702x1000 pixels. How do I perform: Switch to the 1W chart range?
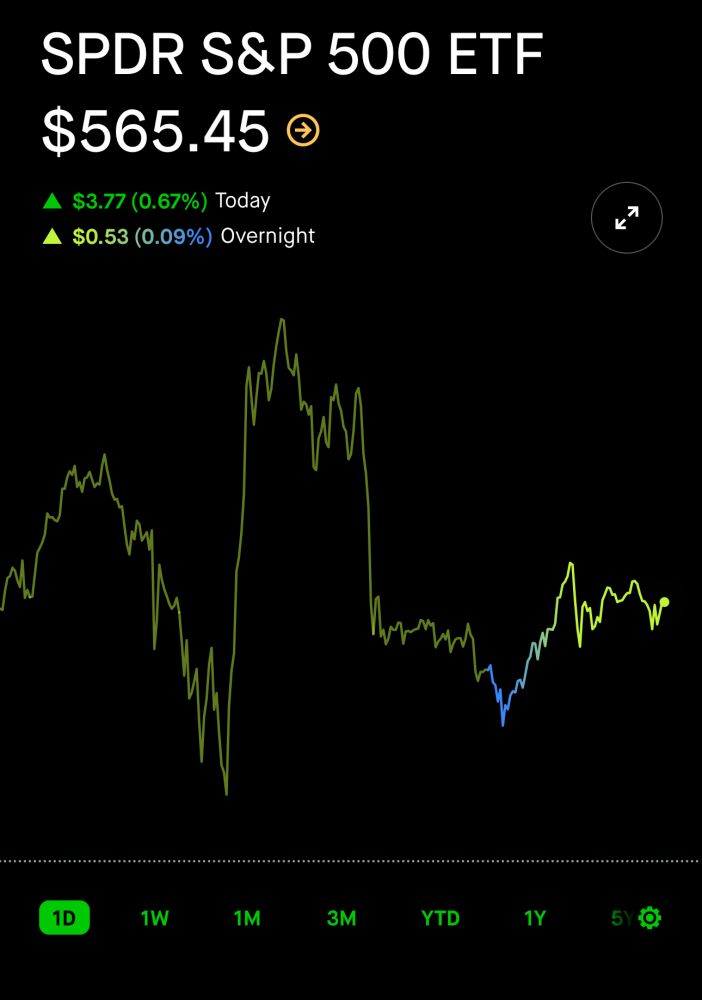pos(155,918)
